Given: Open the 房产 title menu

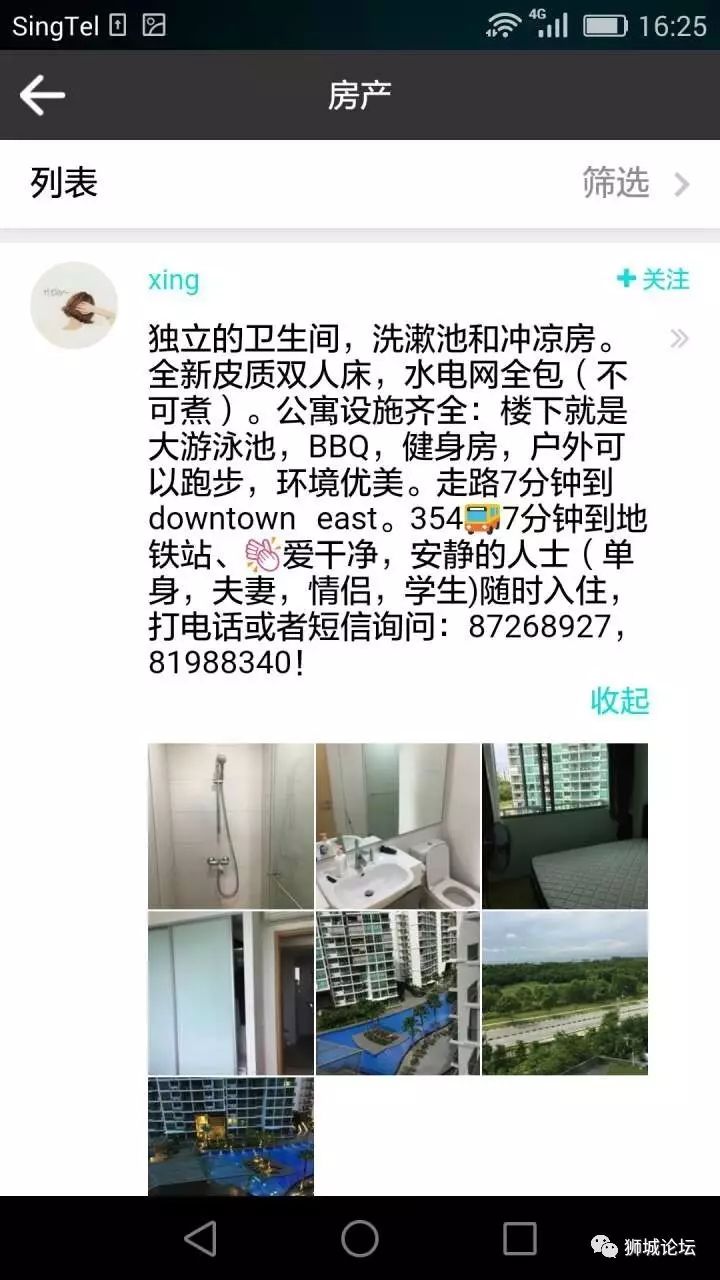Looking at the screenshot, I should [x=360, y=95].
